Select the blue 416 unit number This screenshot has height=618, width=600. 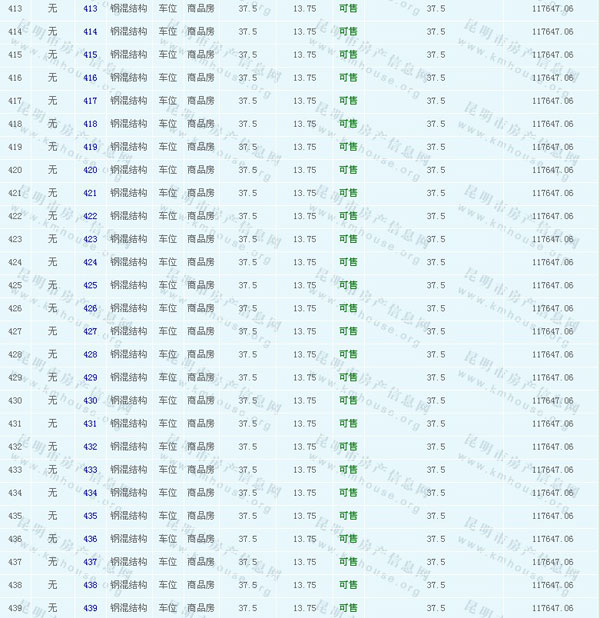[x=90, y=78]
